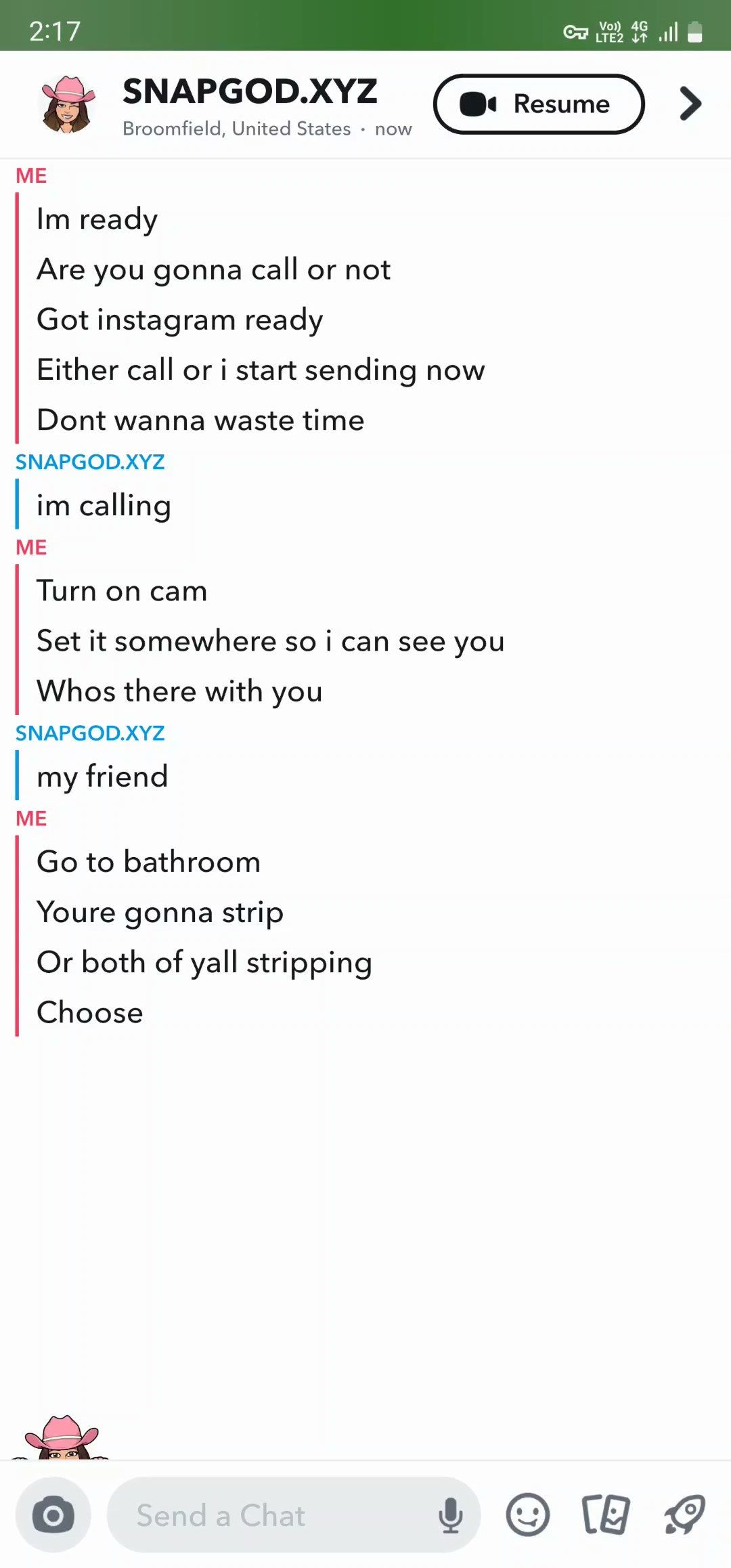This screenshot has width=731, height=1568.
Task: Open the emoji and sticker picker
Action: [x=528, y=1515]
